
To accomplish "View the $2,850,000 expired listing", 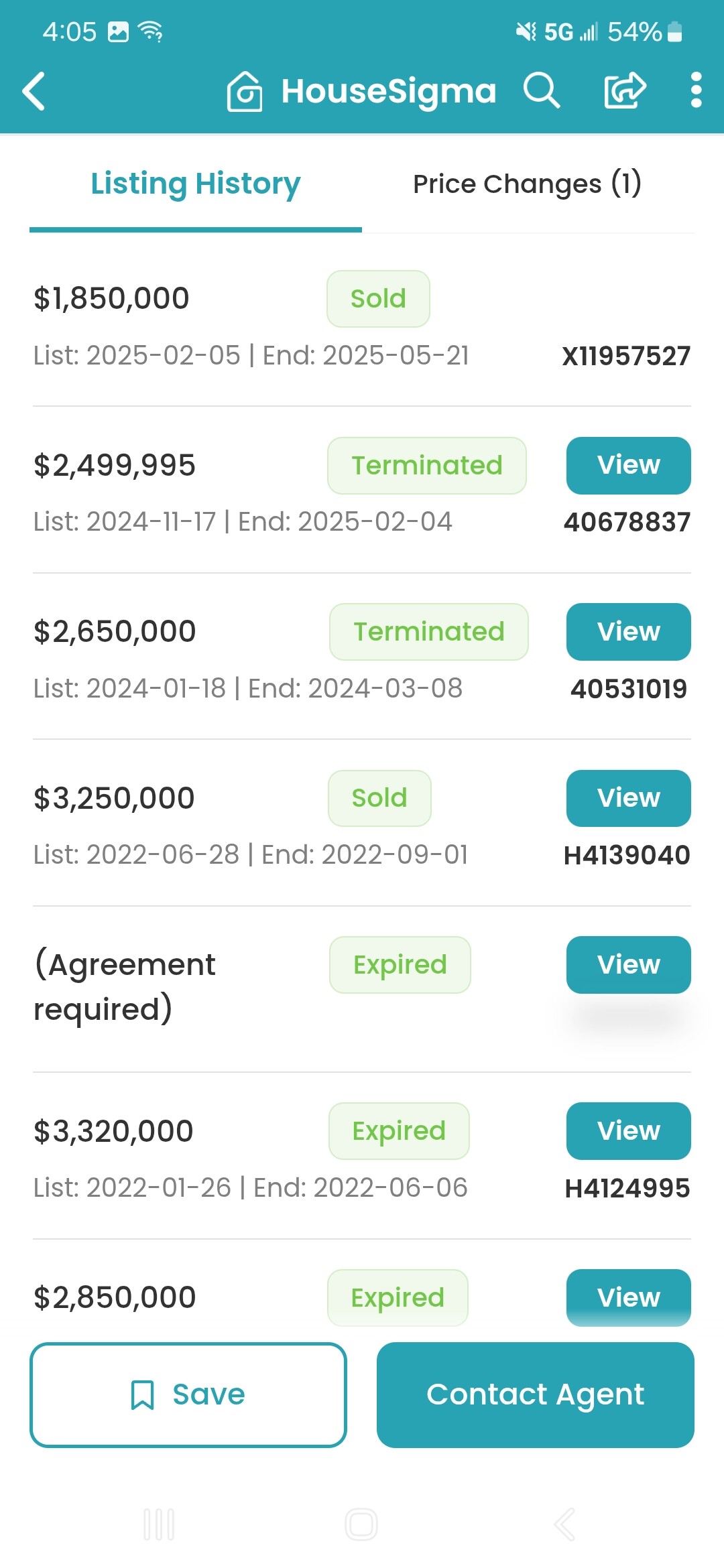I will point(628,1298).
